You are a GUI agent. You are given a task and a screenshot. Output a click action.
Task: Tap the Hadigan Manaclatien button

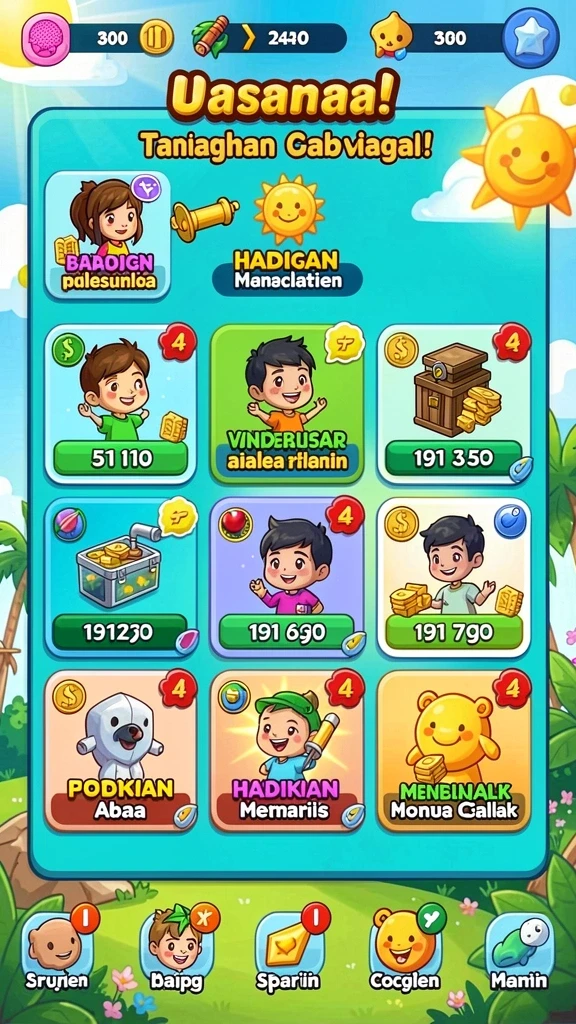click(x=287, y=280)
